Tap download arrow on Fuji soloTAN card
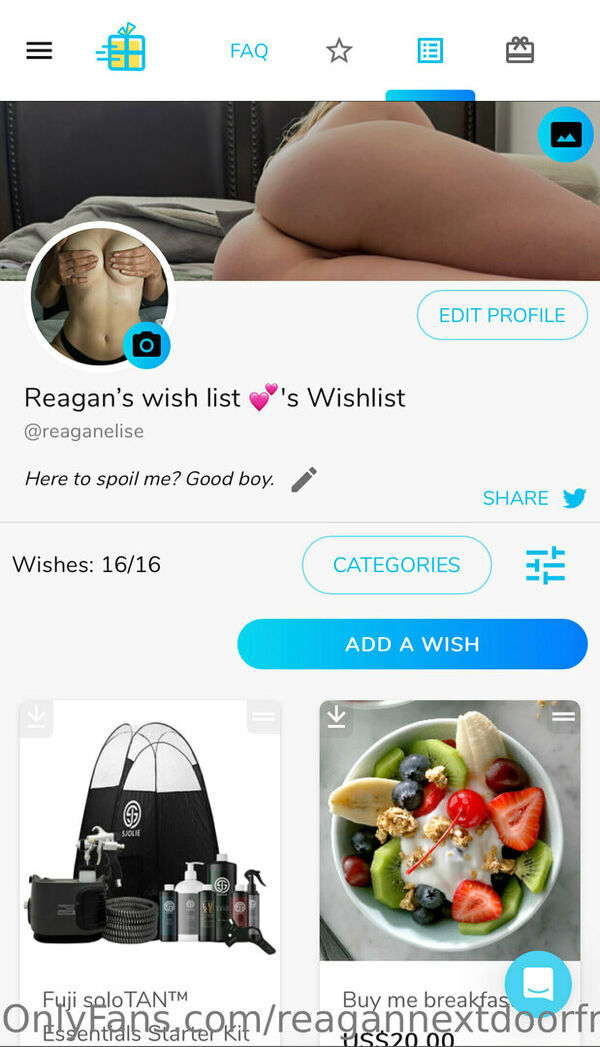 tap(36, 717)
